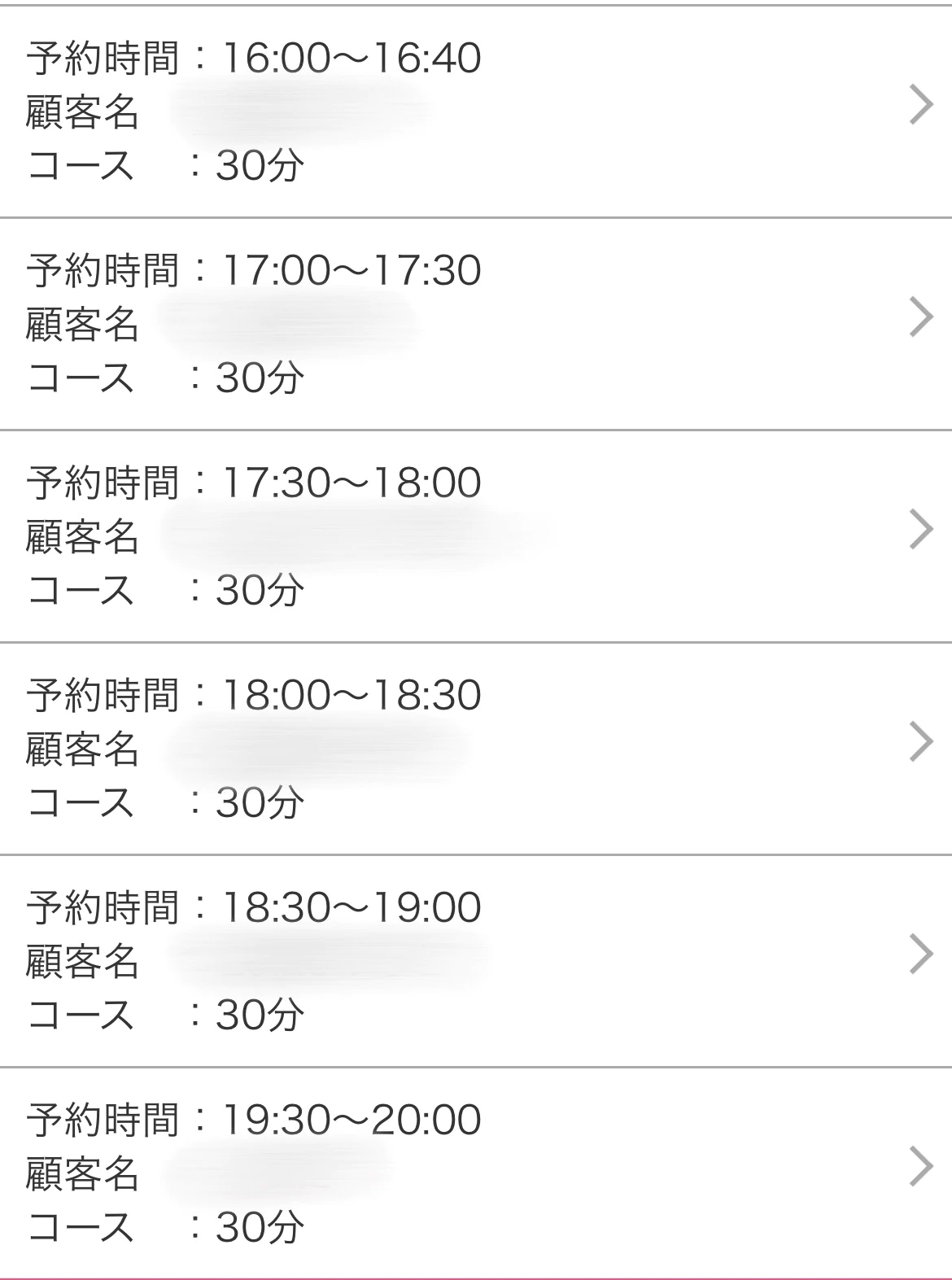Select the 17:30〜18:00 booking row
Image resolution: width=952 pixels, height=1280 pixels.
coord(476,536)
